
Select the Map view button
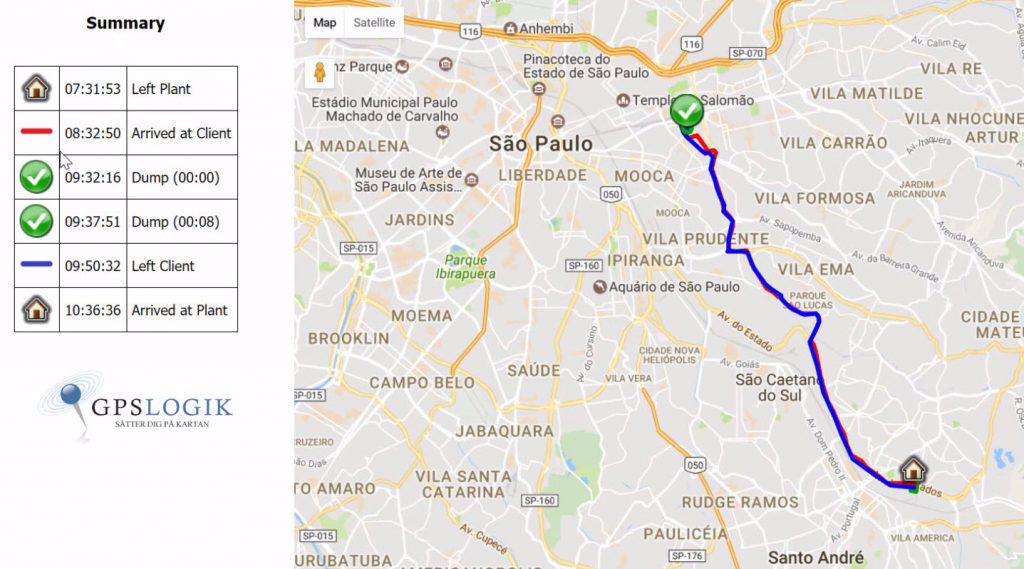tap(325, 22)
